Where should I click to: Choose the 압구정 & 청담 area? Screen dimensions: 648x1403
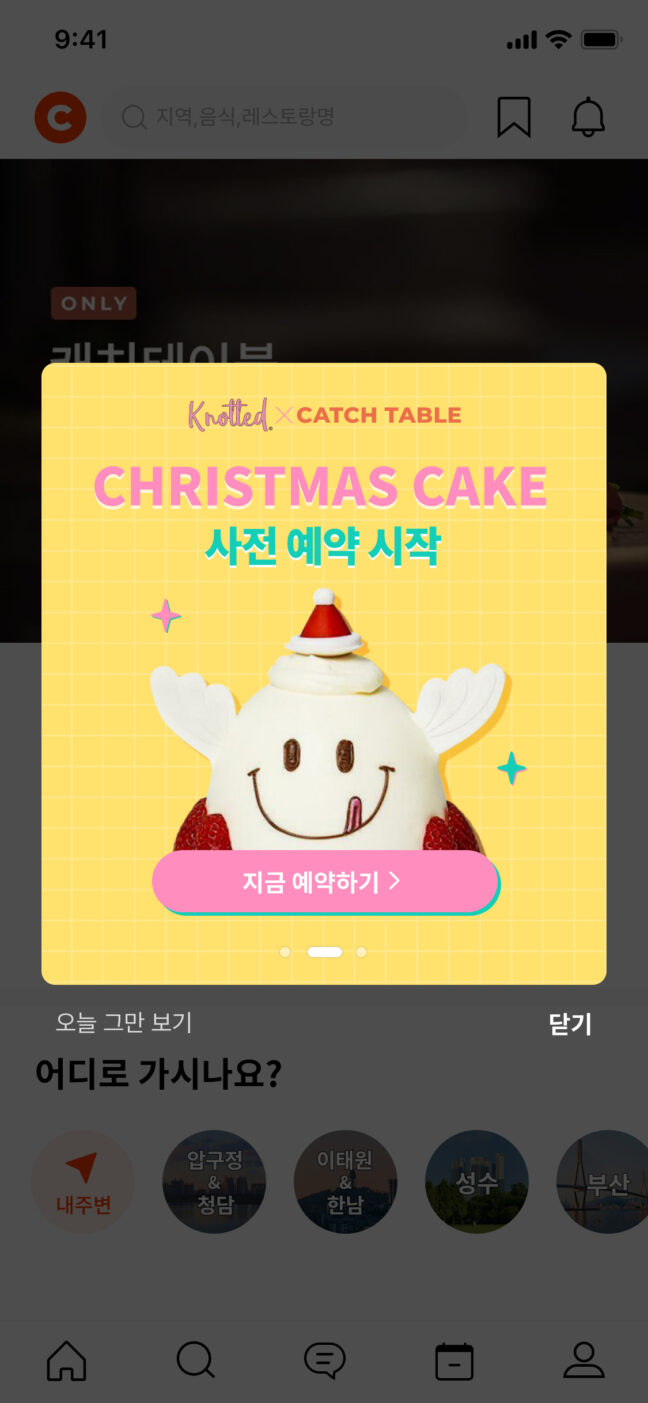point(214,1182)
